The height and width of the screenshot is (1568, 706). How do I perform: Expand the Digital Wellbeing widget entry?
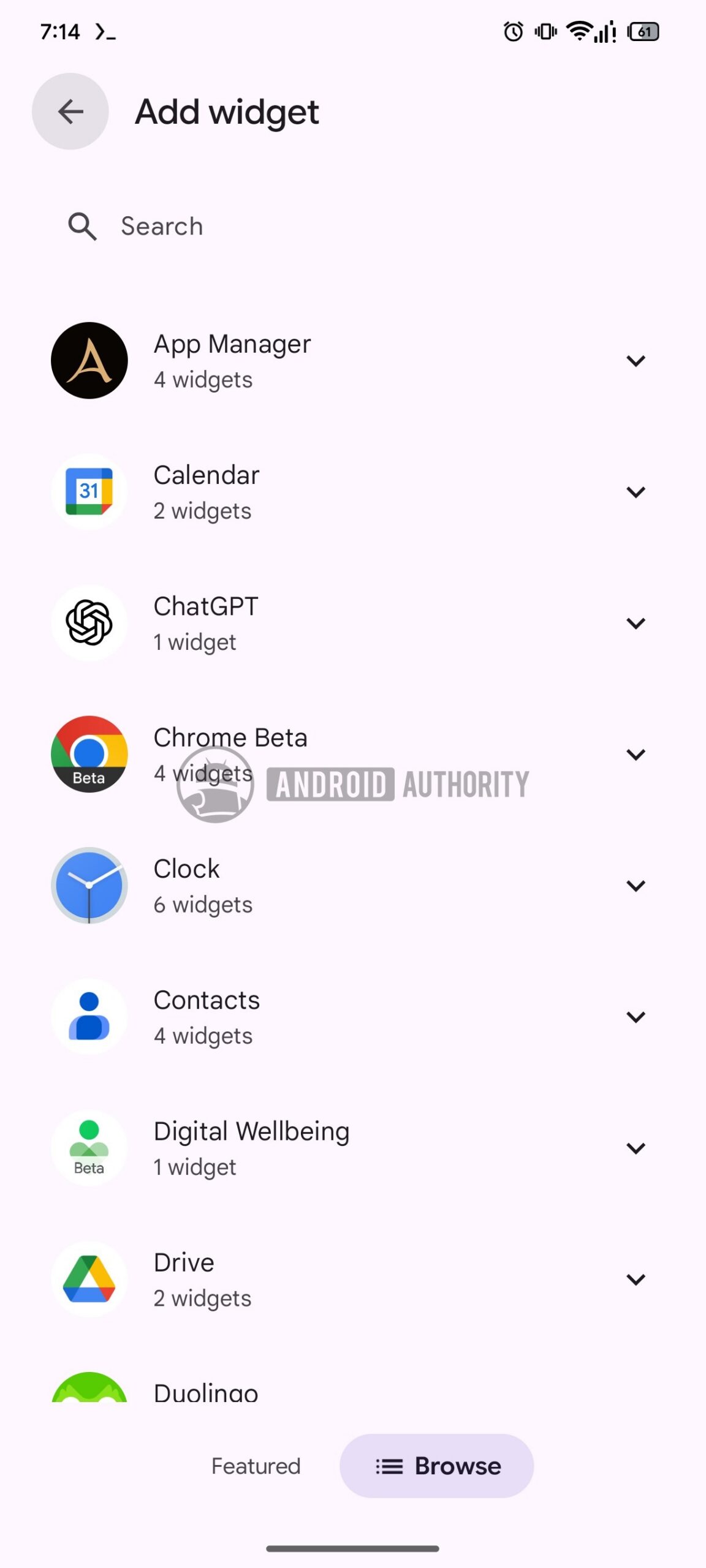click(636, 1148)
